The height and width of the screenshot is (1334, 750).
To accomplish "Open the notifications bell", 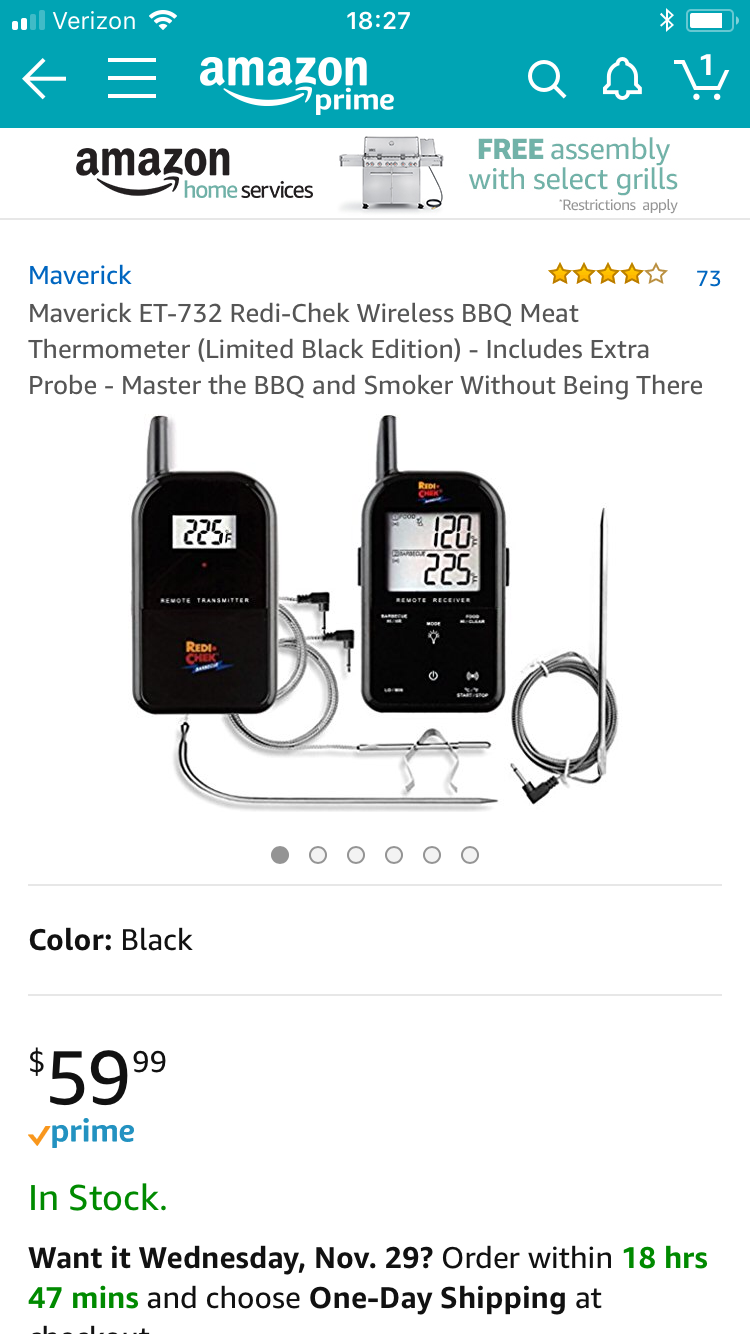I will coord(621,79).
